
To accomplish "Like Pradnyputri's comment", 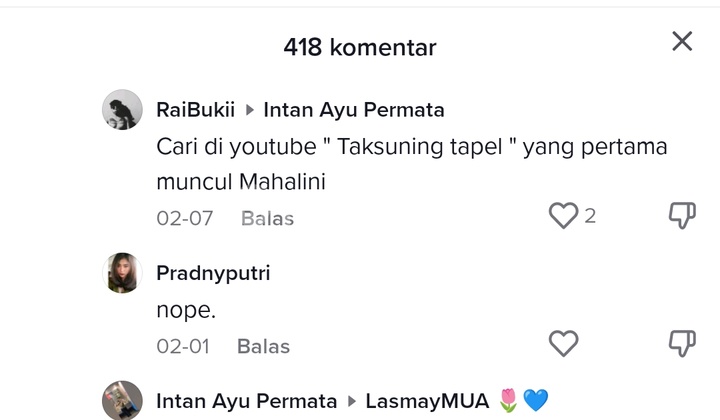I will 564,344.
